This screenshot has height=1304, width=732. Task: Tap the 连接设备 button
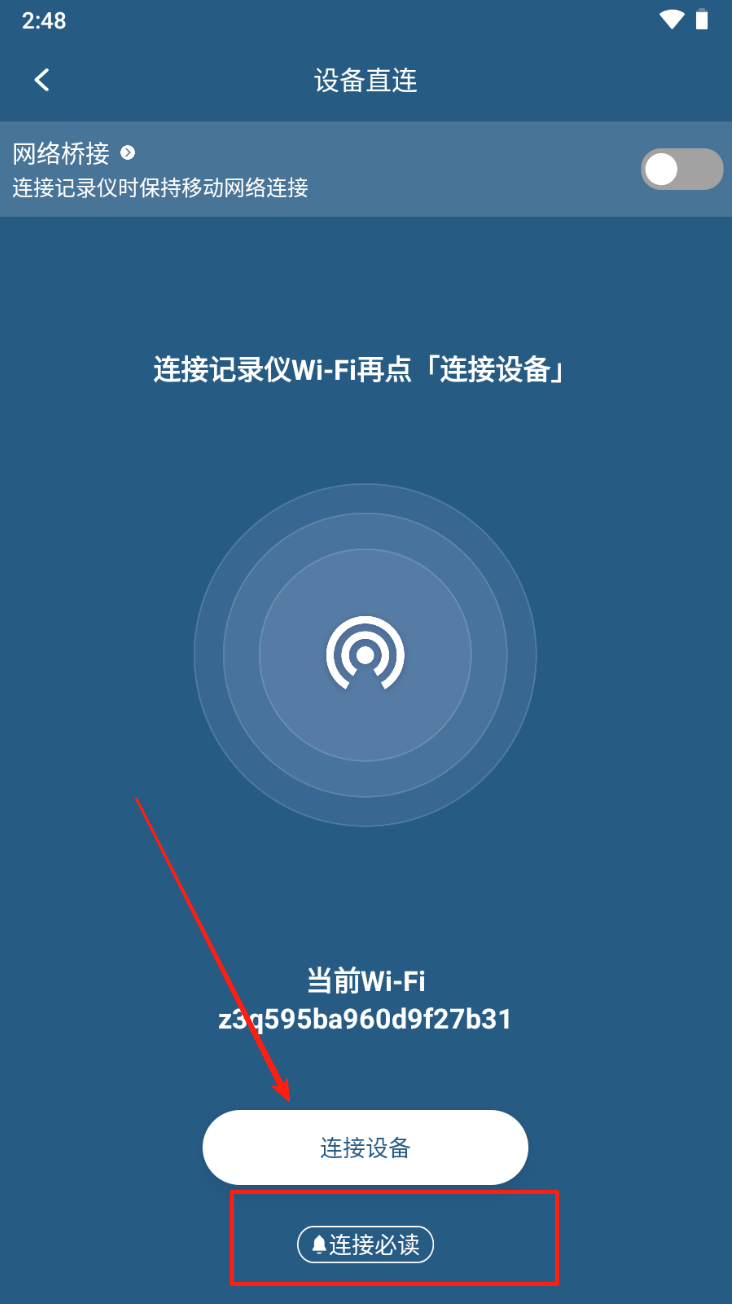(x=365, y=1147)
